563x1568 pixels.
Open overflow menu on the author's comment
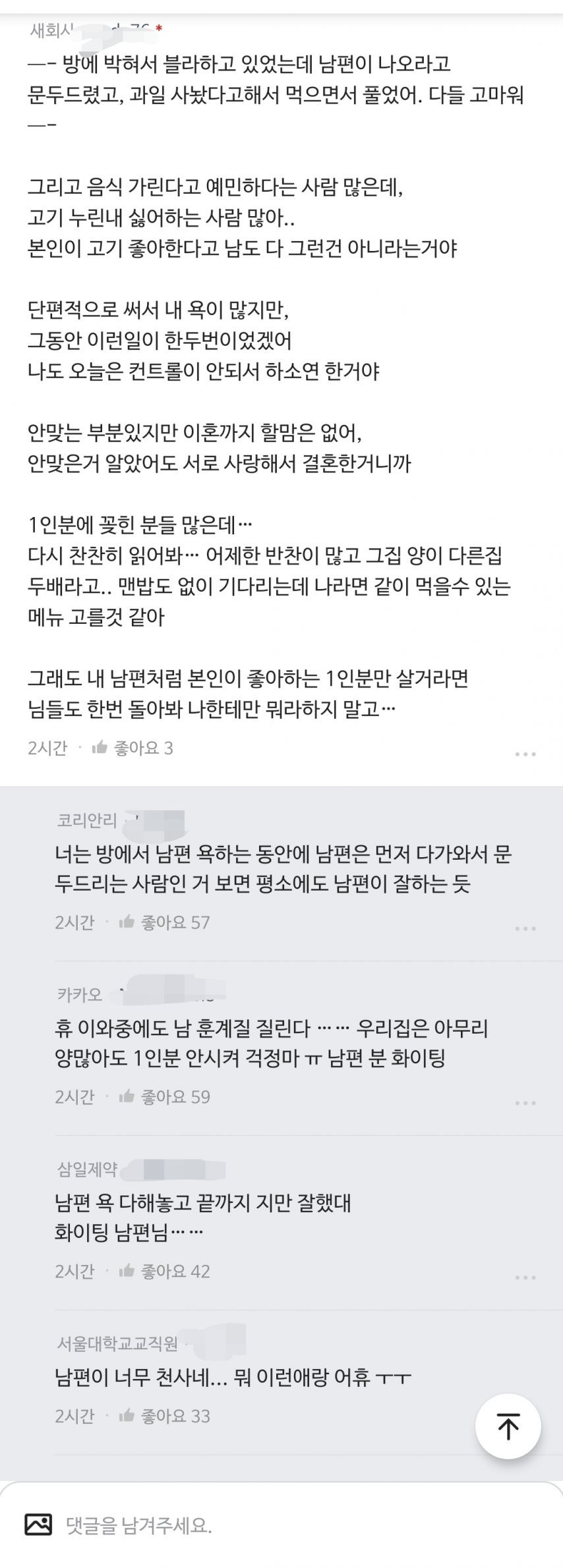pos(525,754)
